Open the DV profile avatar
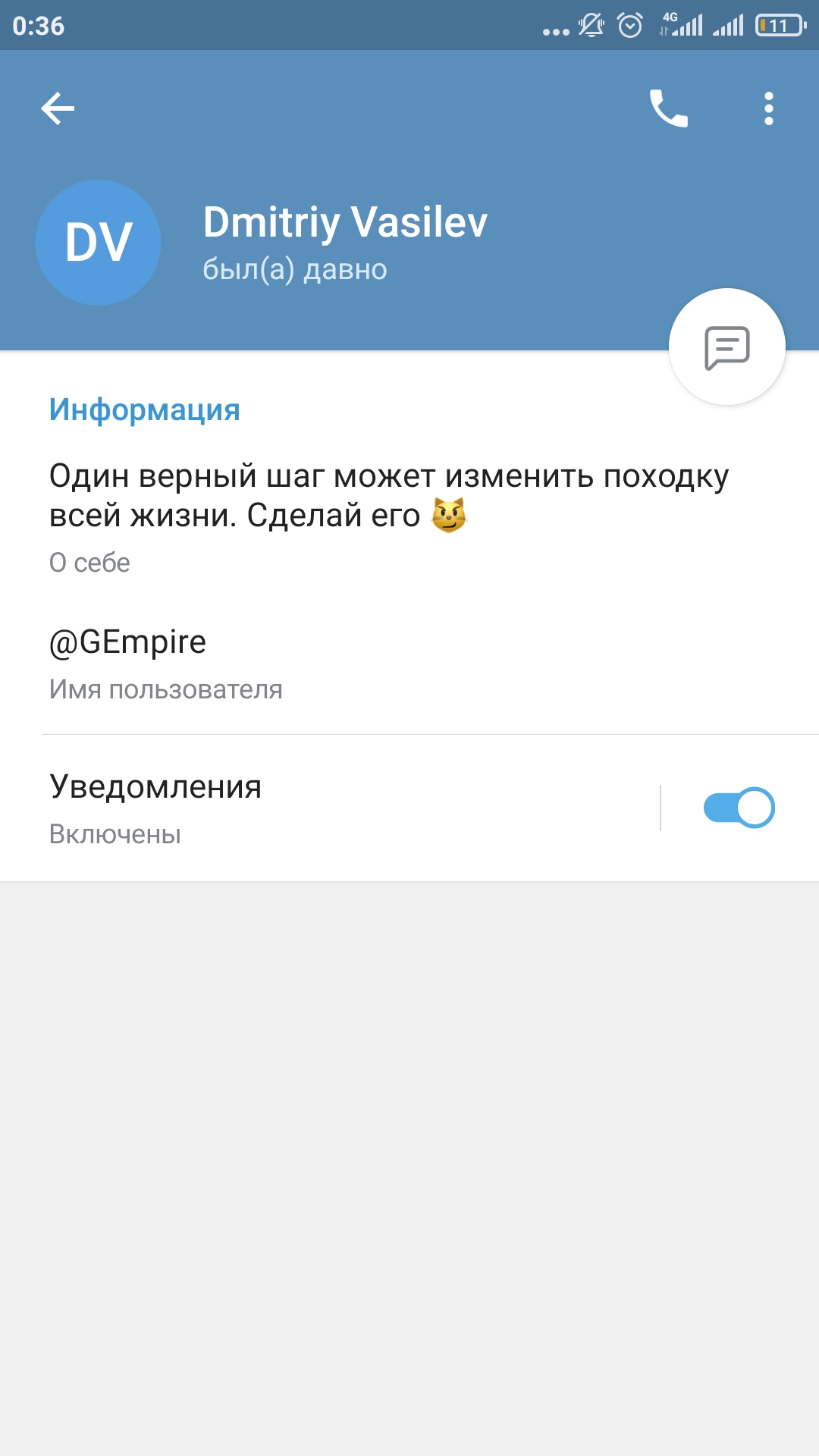This screenshot has width=819, height=1456. 99,243
